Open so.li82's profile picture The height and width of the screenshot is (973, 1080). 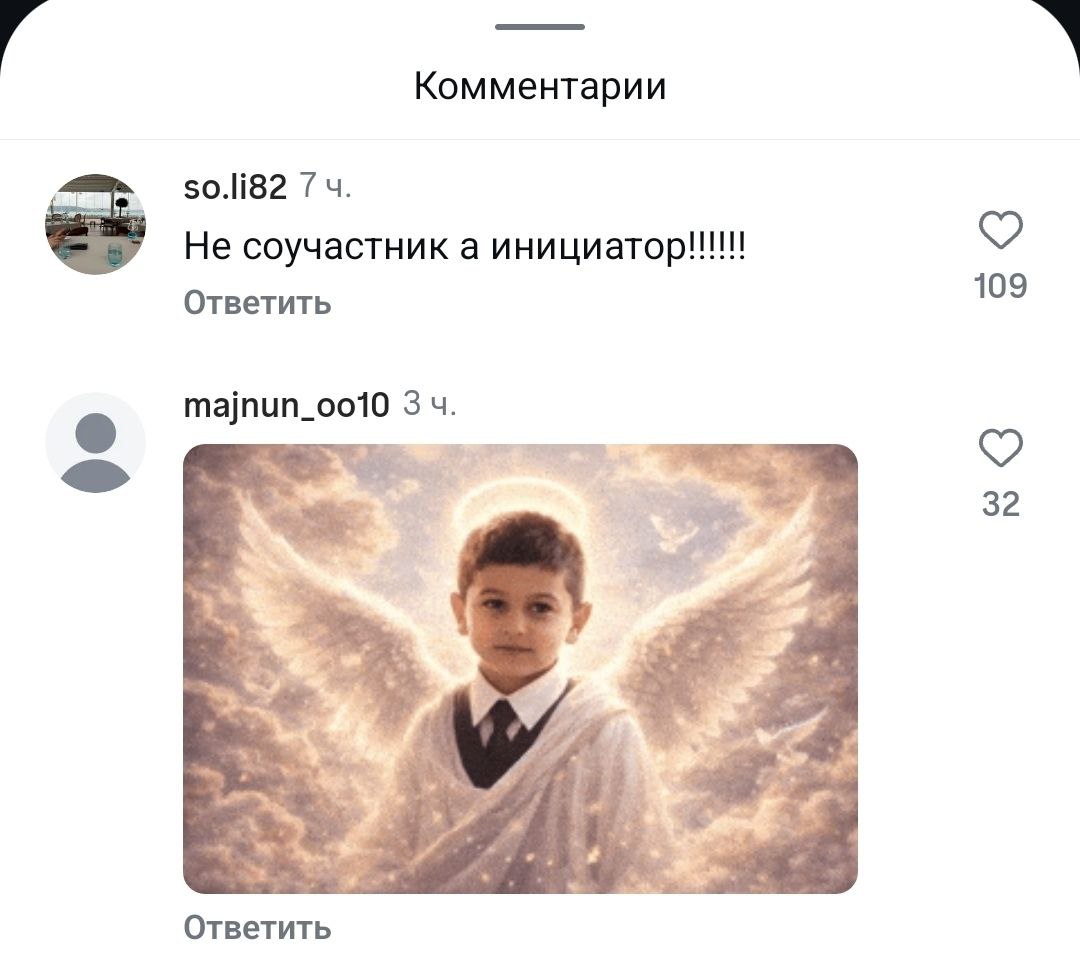point(96,225)
